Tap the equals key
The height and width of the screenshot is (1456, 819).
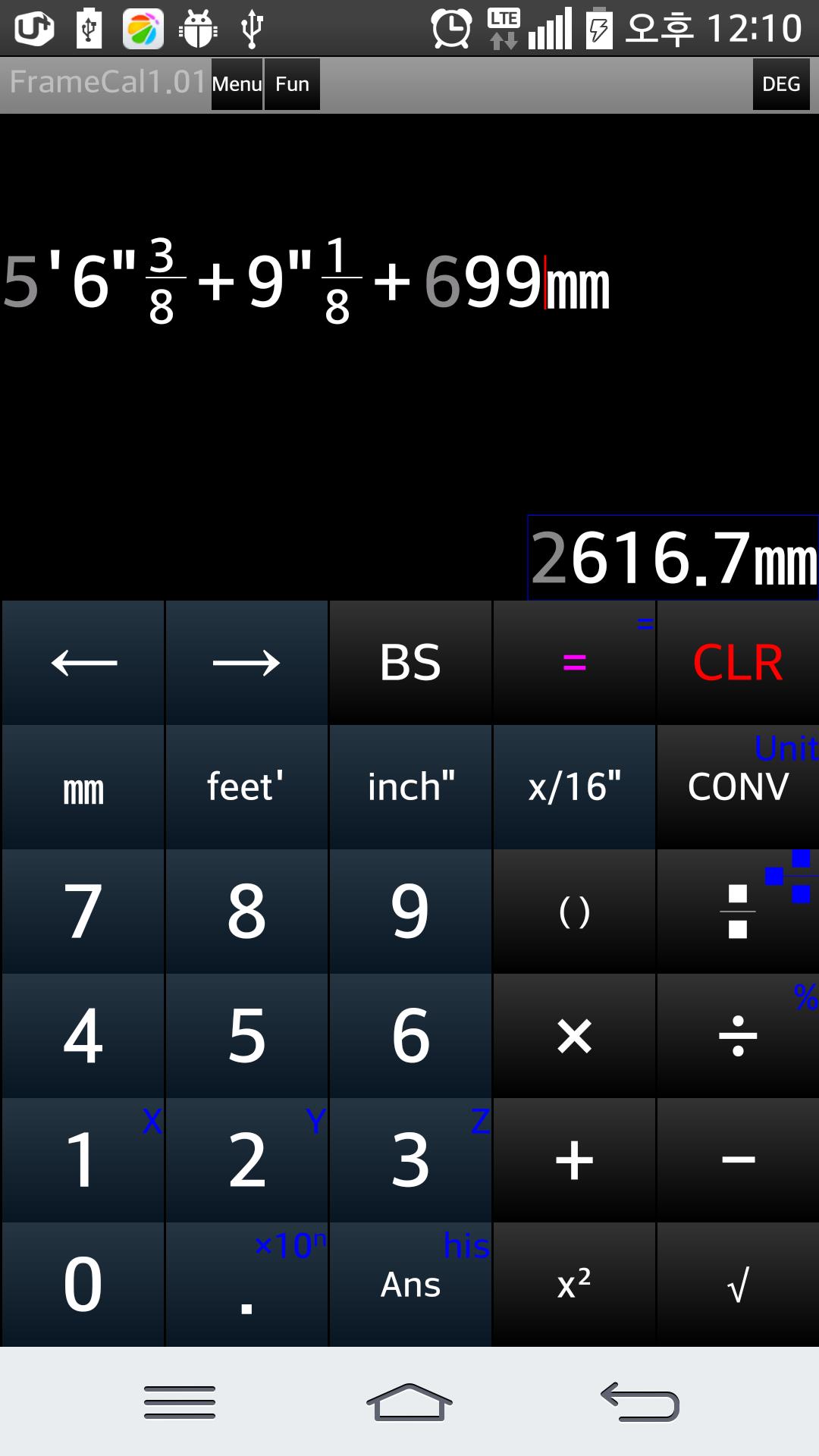[x=574, y=663]
